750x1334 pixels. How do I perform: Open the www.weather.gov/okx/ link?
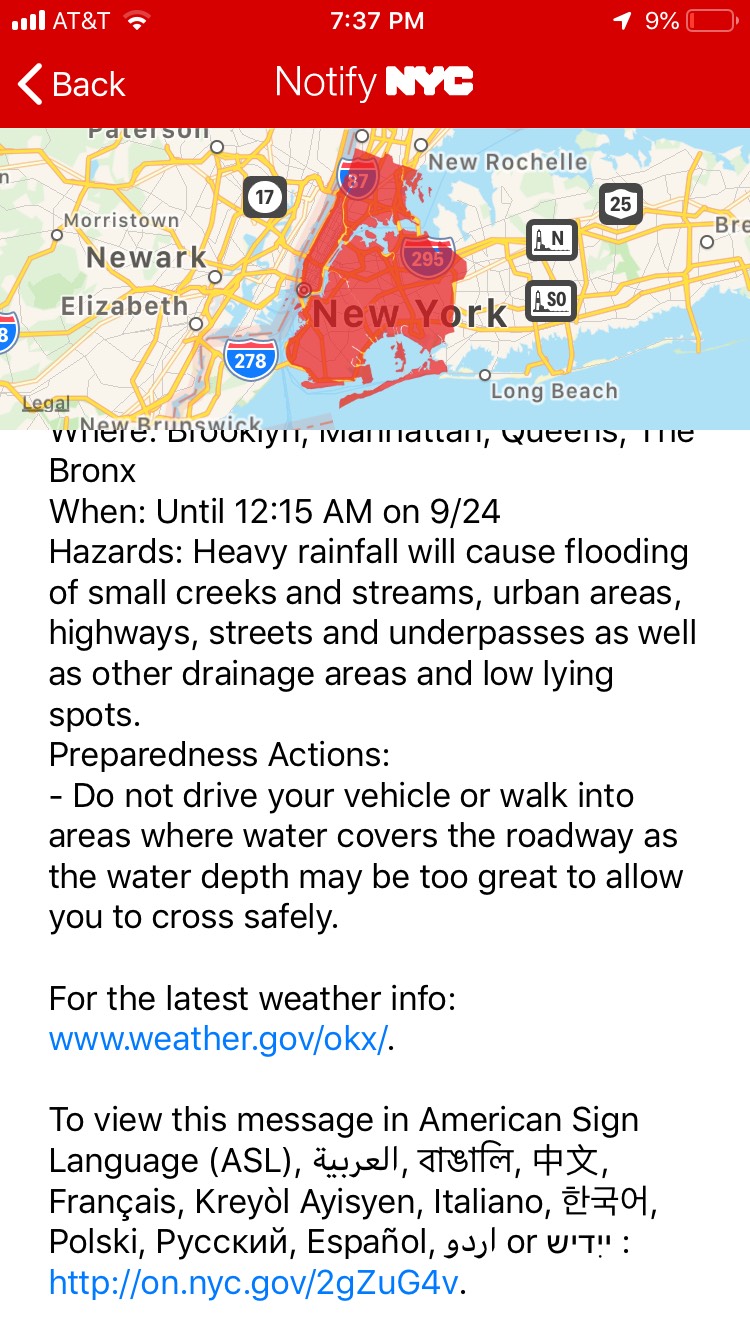tap(218, 1039)
